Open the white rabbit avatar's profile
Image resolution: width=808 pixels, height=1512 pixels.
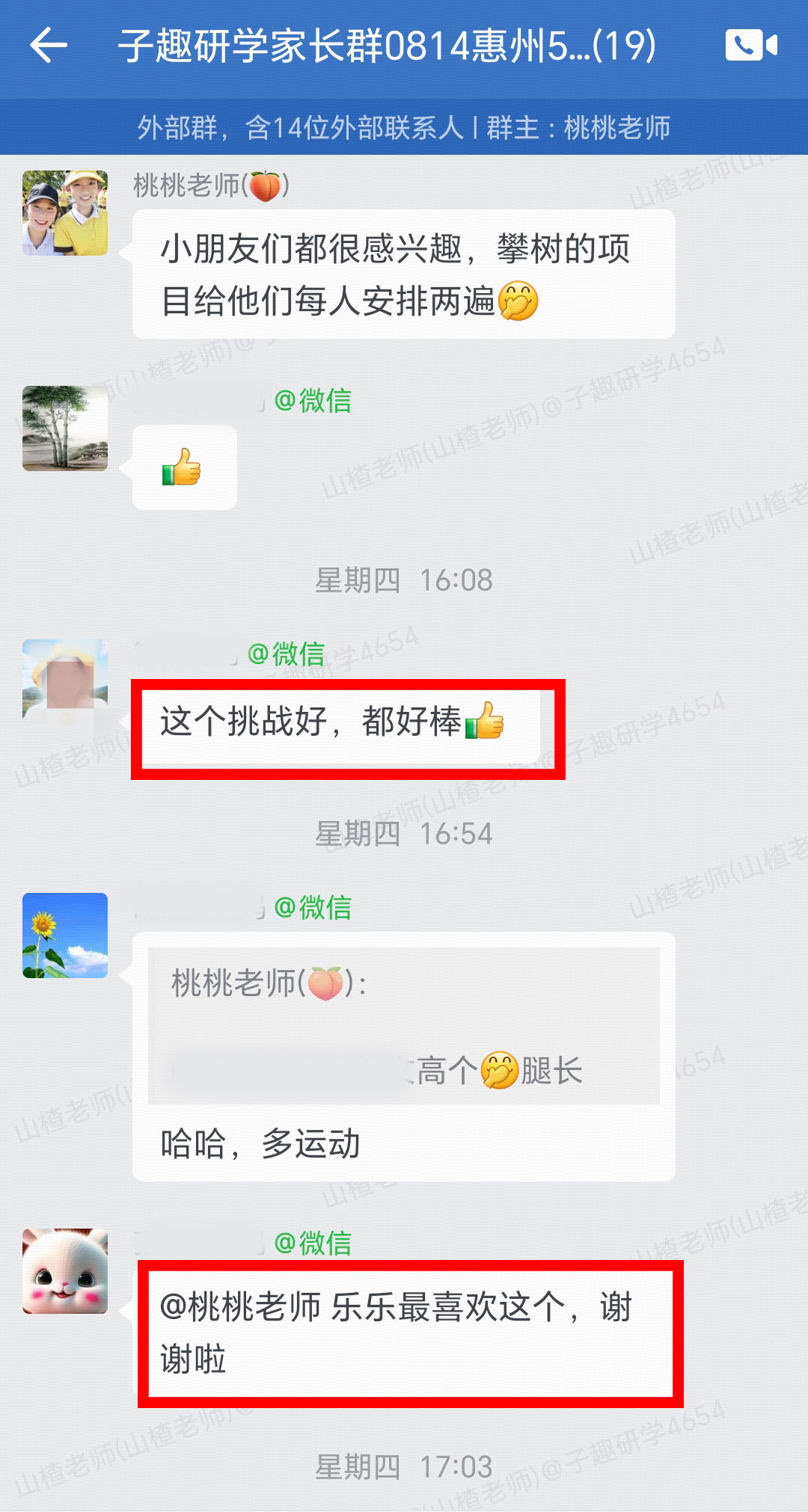pyautogui.click(x=65, y=1271)
